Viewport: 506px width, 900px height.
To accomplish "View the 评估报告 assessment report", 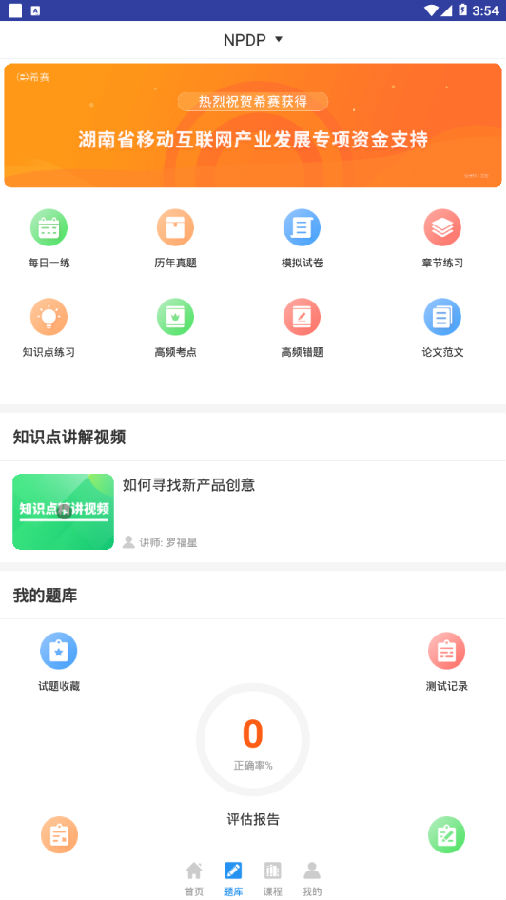I will click(253, 819).
